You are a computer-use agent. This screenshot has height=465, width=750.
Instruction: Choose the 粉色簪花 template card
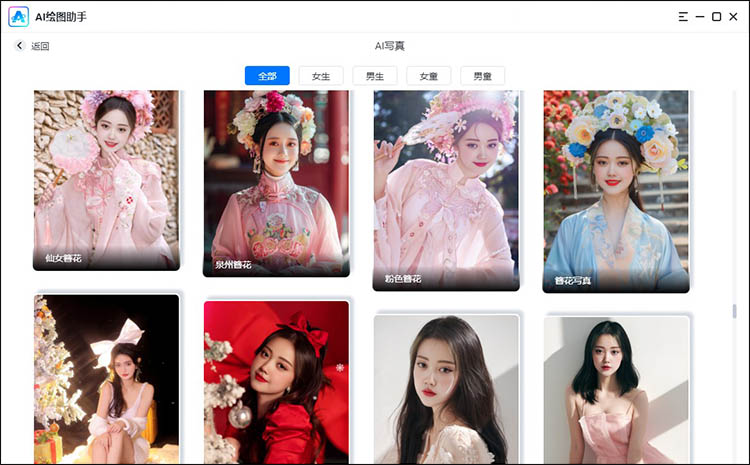(x=446, y=190)
